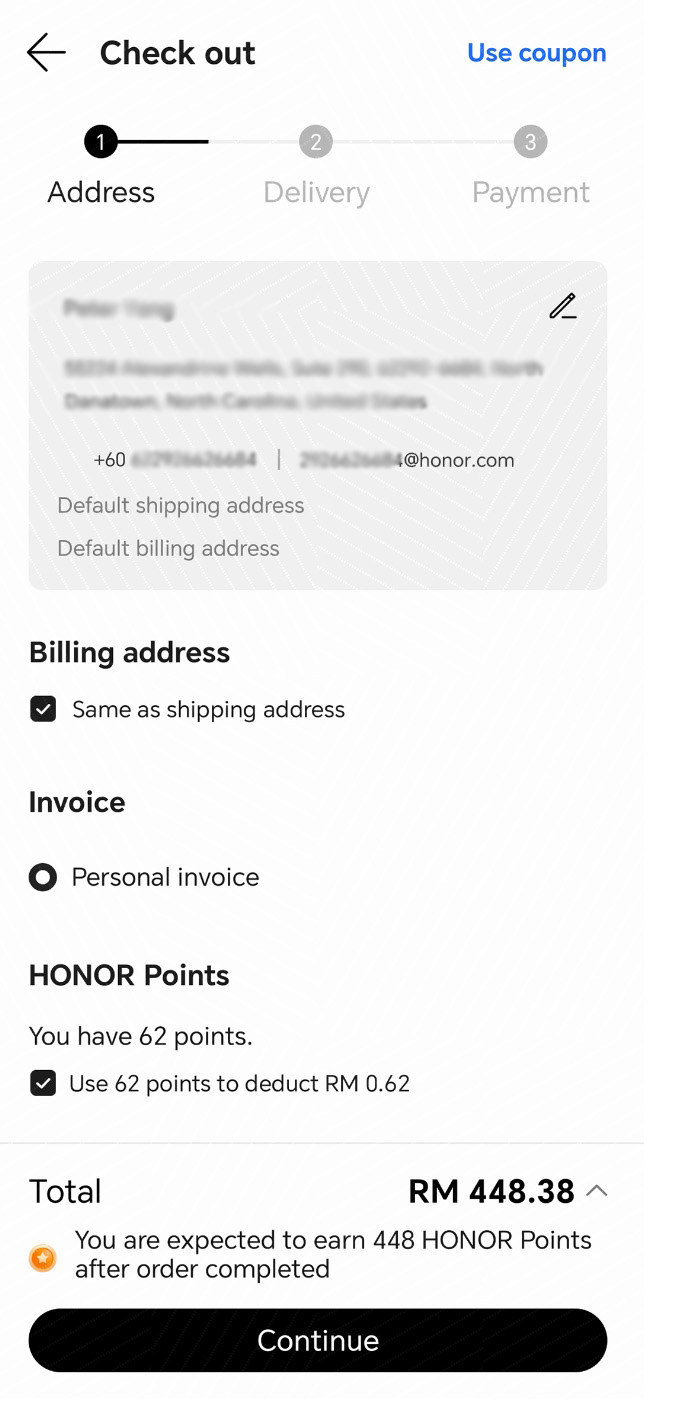
Task: Tap Use coupon link
Action: [536, 53]
